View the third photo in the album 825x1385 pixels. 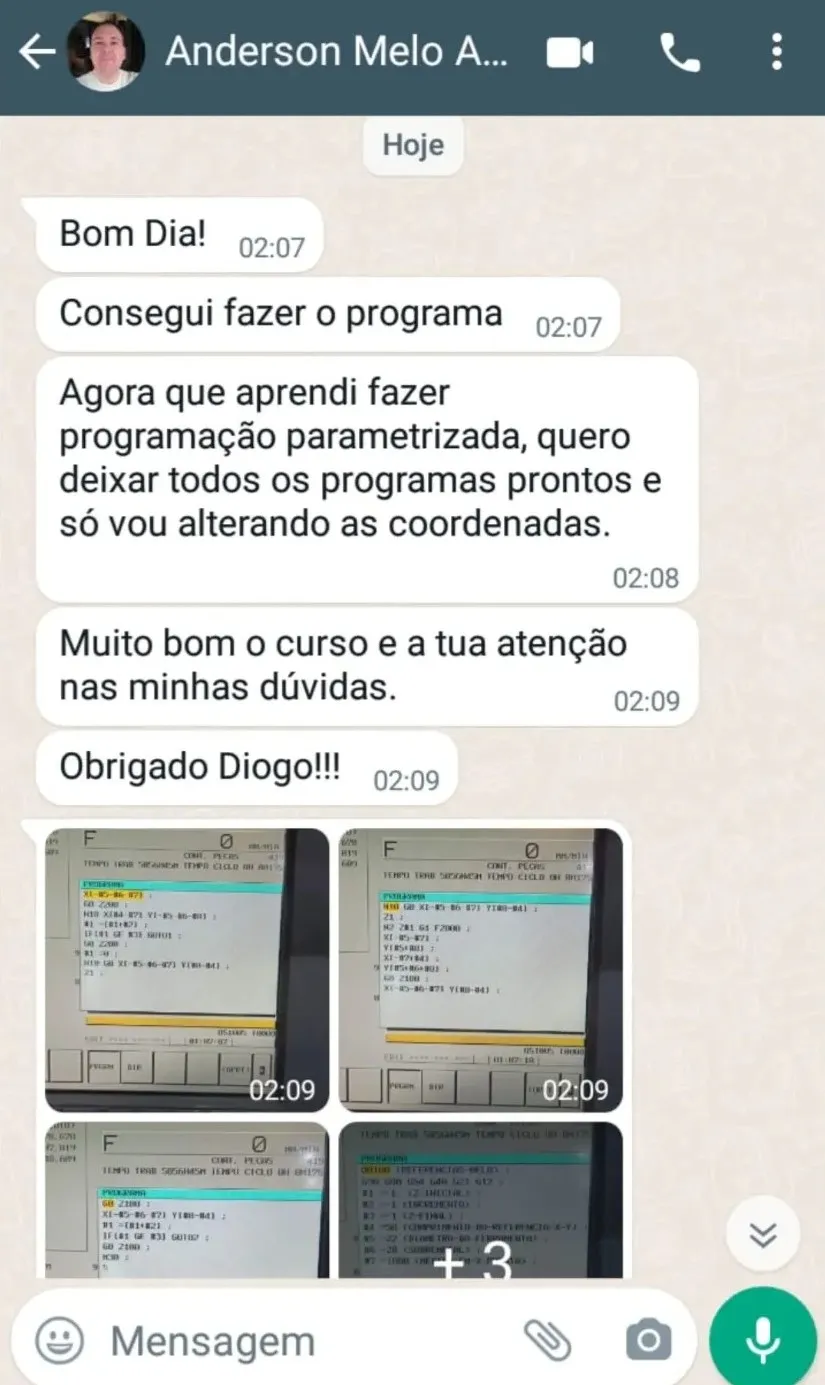point(187,1200)
